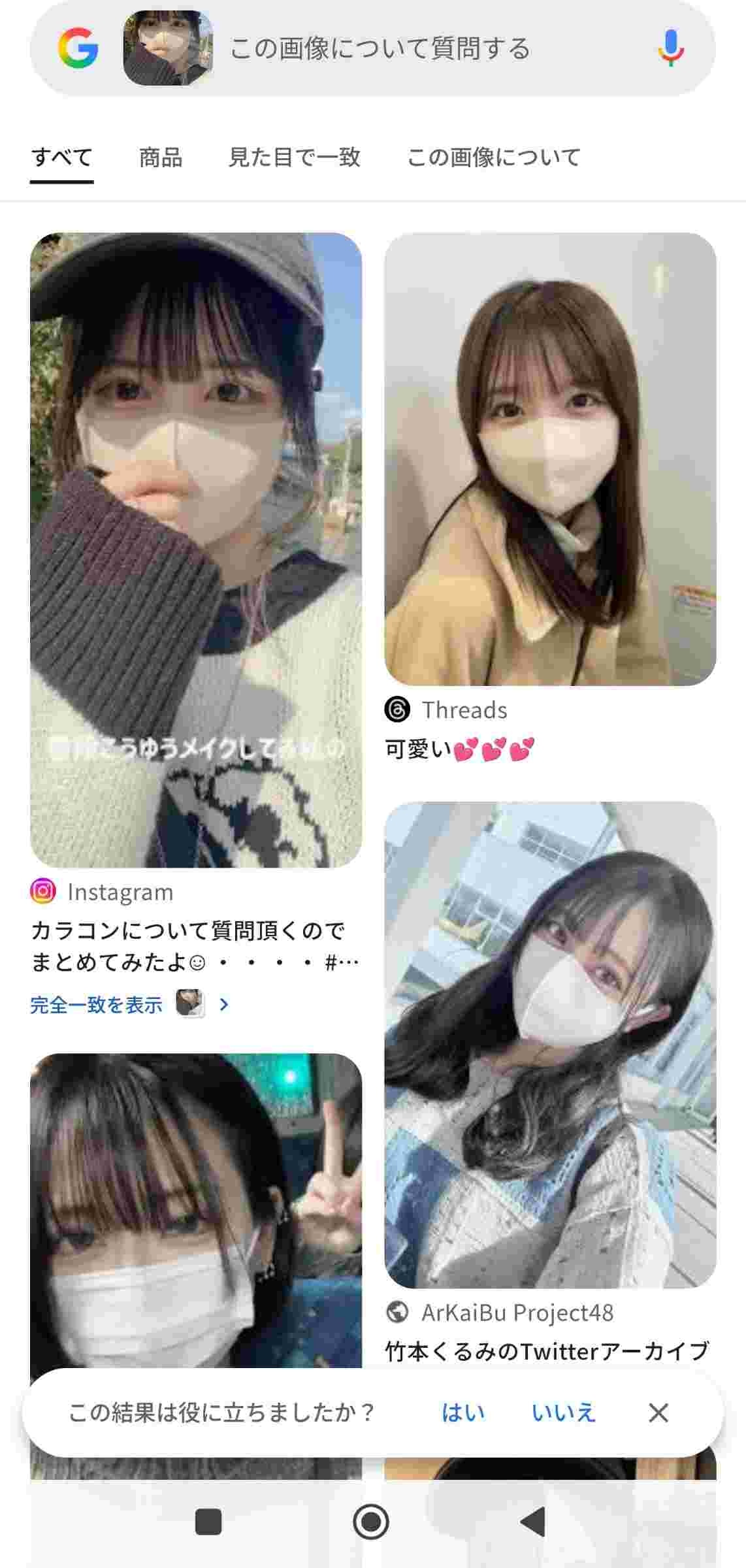
Task: Open the Google logo in search bar
Action: (78, 48)
